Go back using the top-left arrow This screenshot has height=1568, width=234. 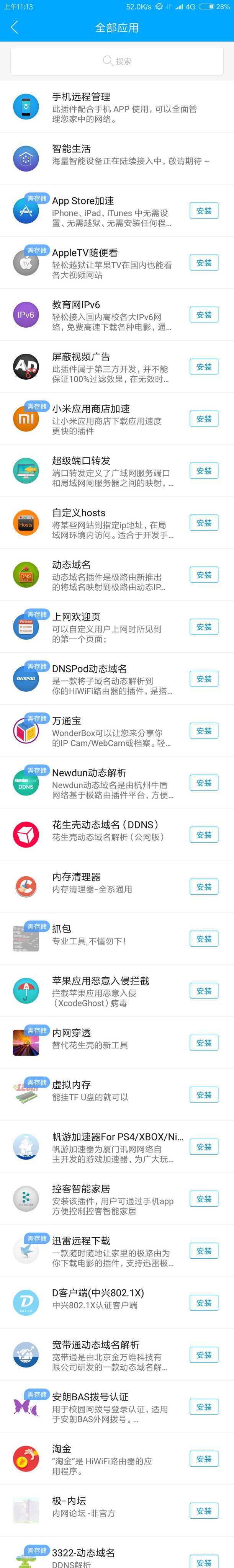15,28
